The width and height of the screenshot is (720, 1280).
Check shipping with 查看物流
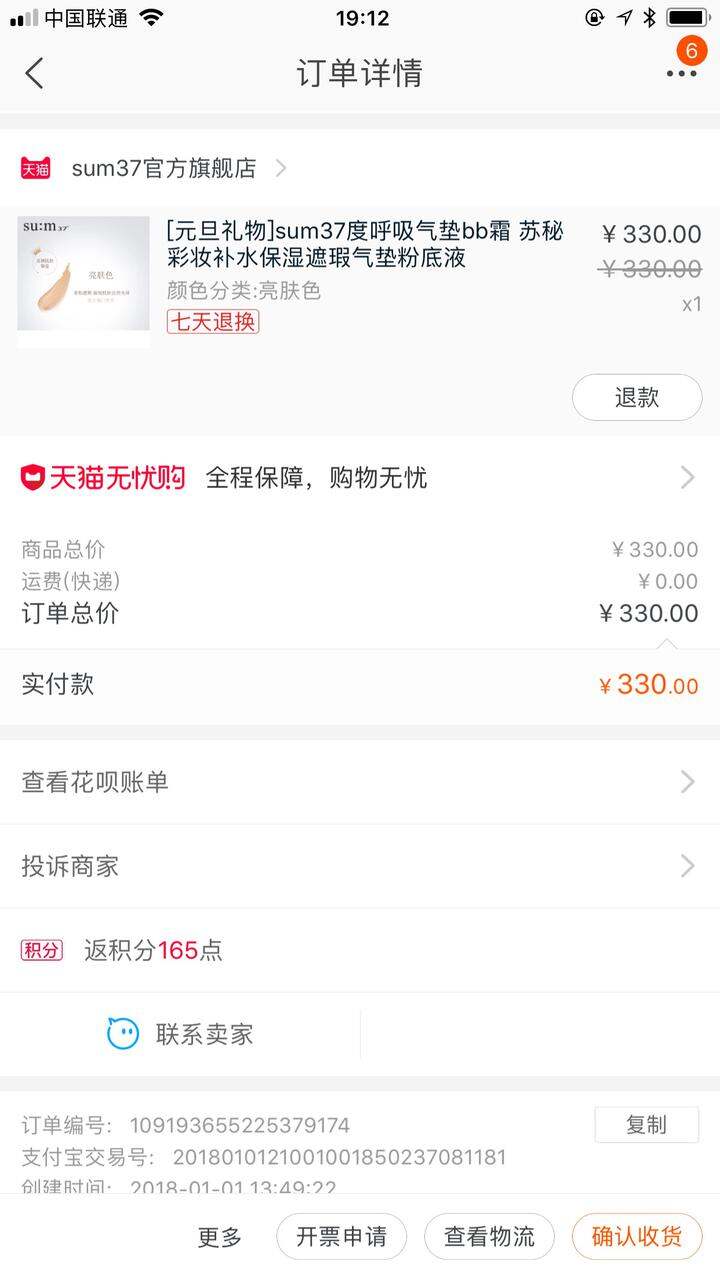489,1237
